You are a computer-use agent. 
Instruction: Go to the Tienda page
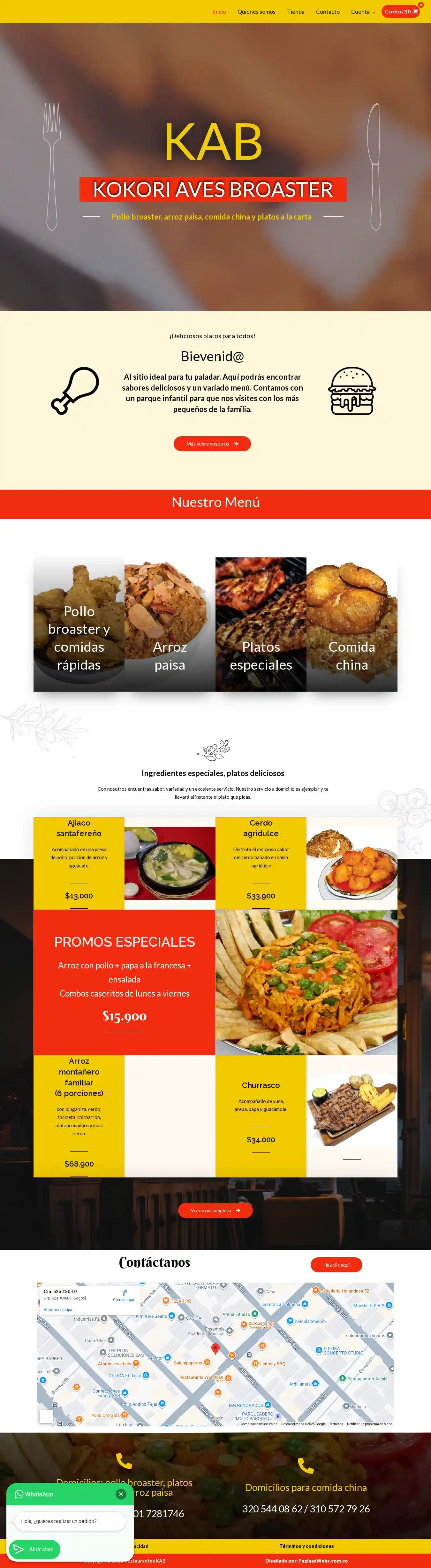coord(295,12)
